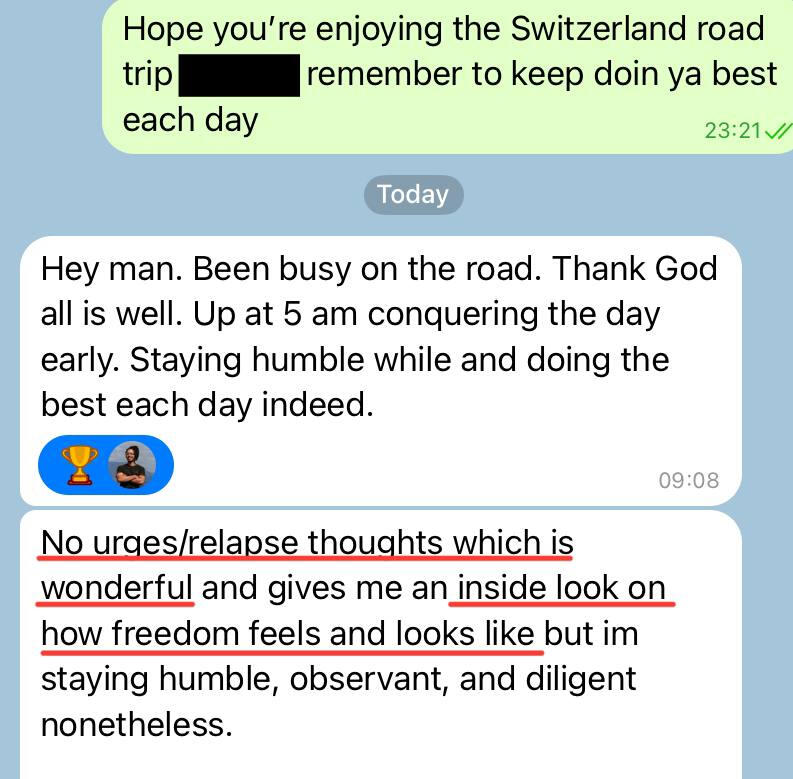Tap the trophy reaction on the message
This screenshot has height=779, width=793.
[x=81, y=465]
